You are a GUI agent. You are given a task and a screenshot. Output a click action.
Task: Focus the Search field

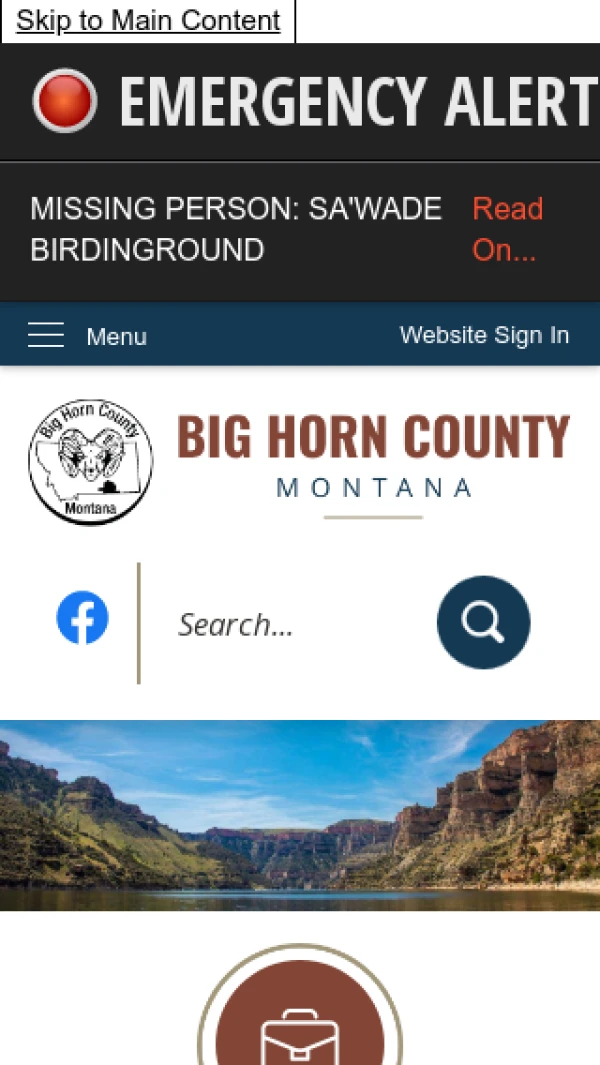click(290, 625)
